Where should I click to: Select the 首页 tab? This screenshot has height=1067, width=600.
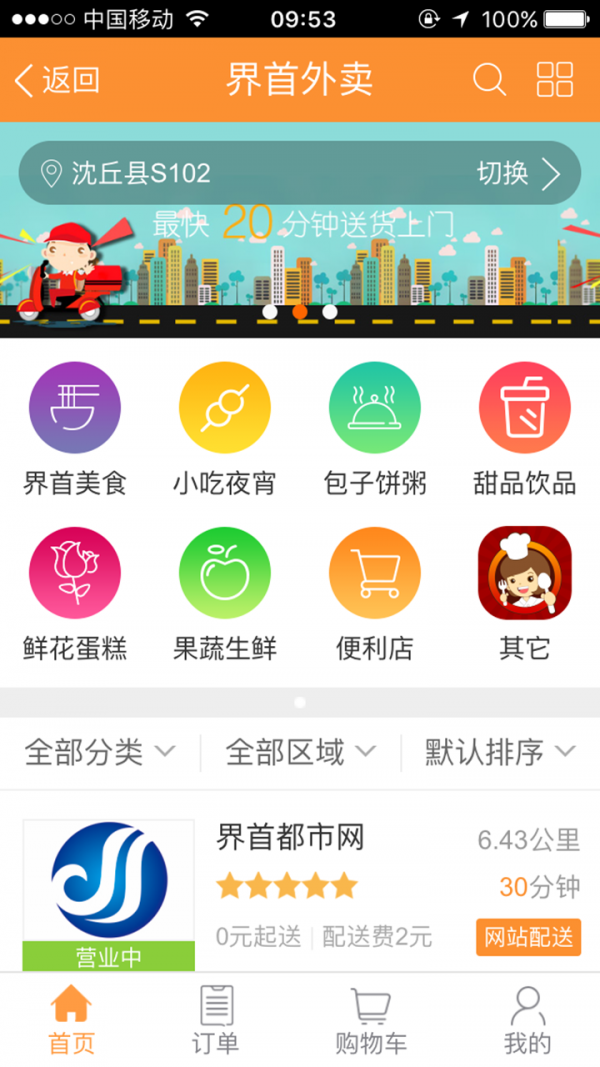[x=71, y=1020]
